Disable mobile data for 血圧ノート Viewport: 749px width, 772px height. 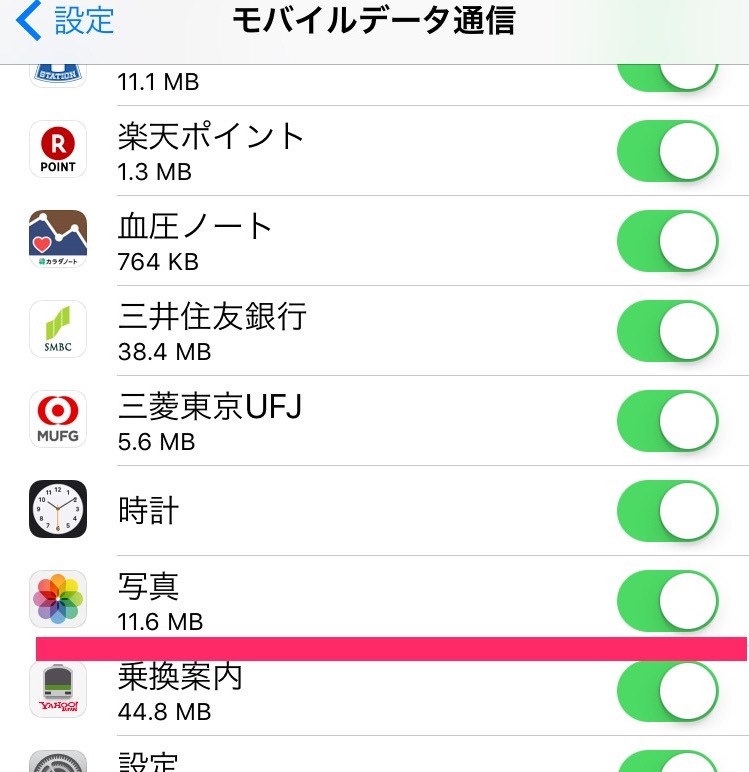pos(667,241)
